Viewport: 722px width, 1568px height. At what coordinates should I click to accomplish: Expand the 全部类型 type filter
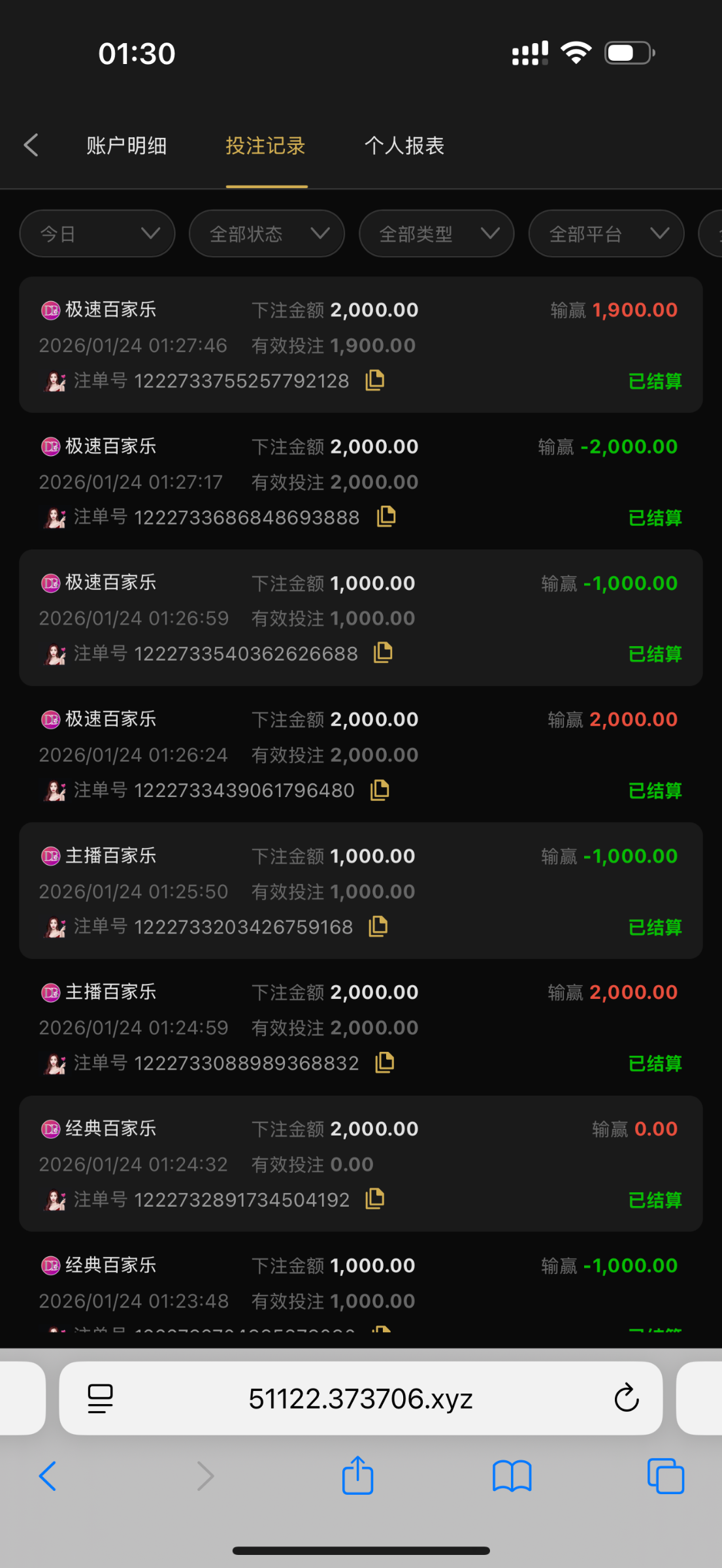pyautogui.click(x=436, y=234)
